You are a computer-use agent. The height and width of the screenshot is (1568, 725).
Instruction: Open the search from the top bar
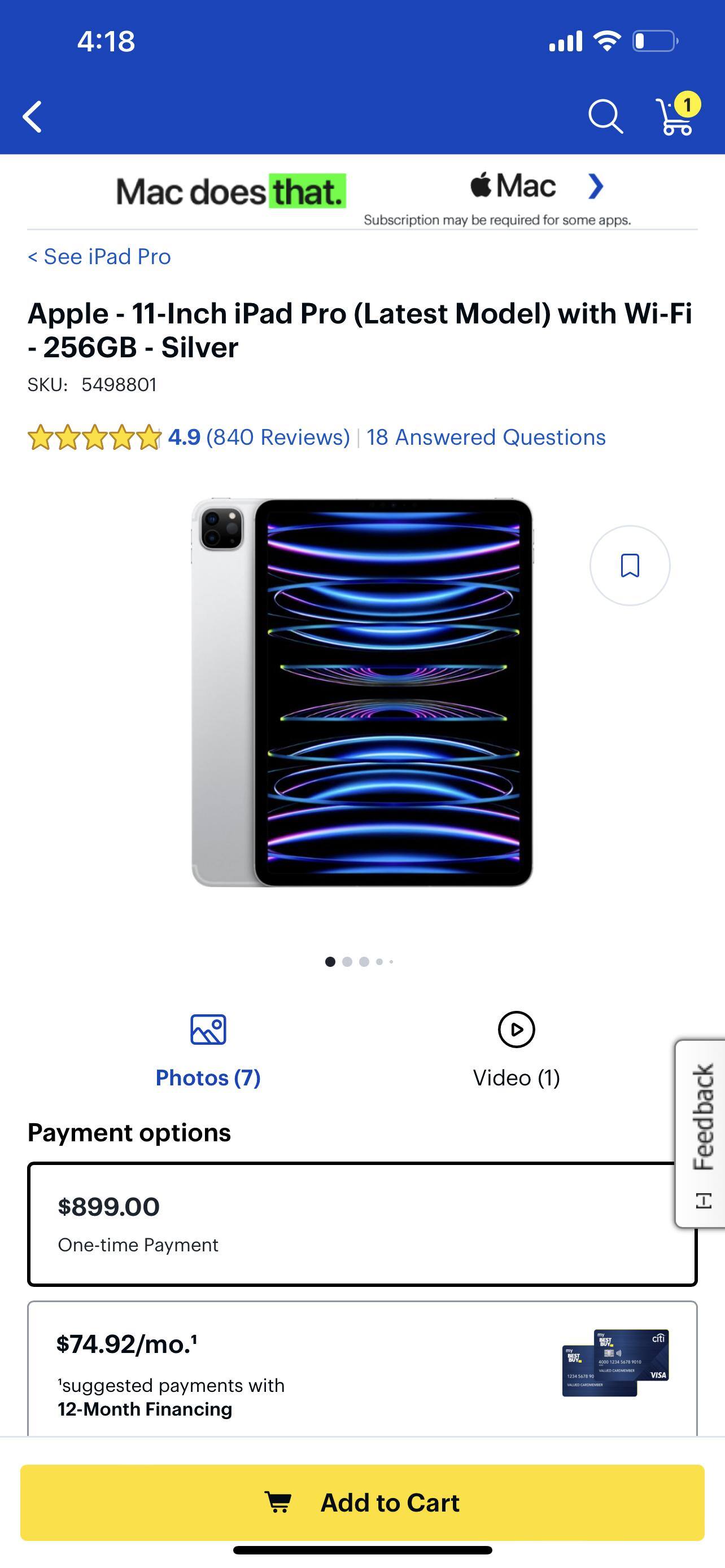click(605, 116)
